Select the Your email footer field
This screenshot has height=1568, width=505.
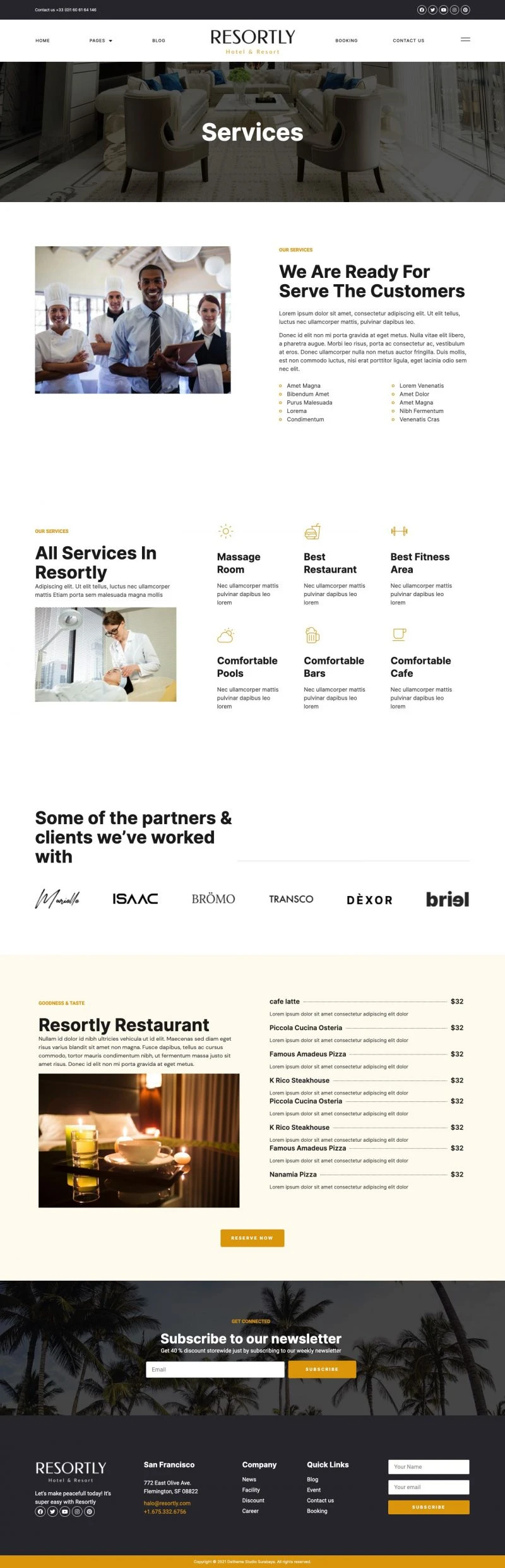[x=428, y=1487]
